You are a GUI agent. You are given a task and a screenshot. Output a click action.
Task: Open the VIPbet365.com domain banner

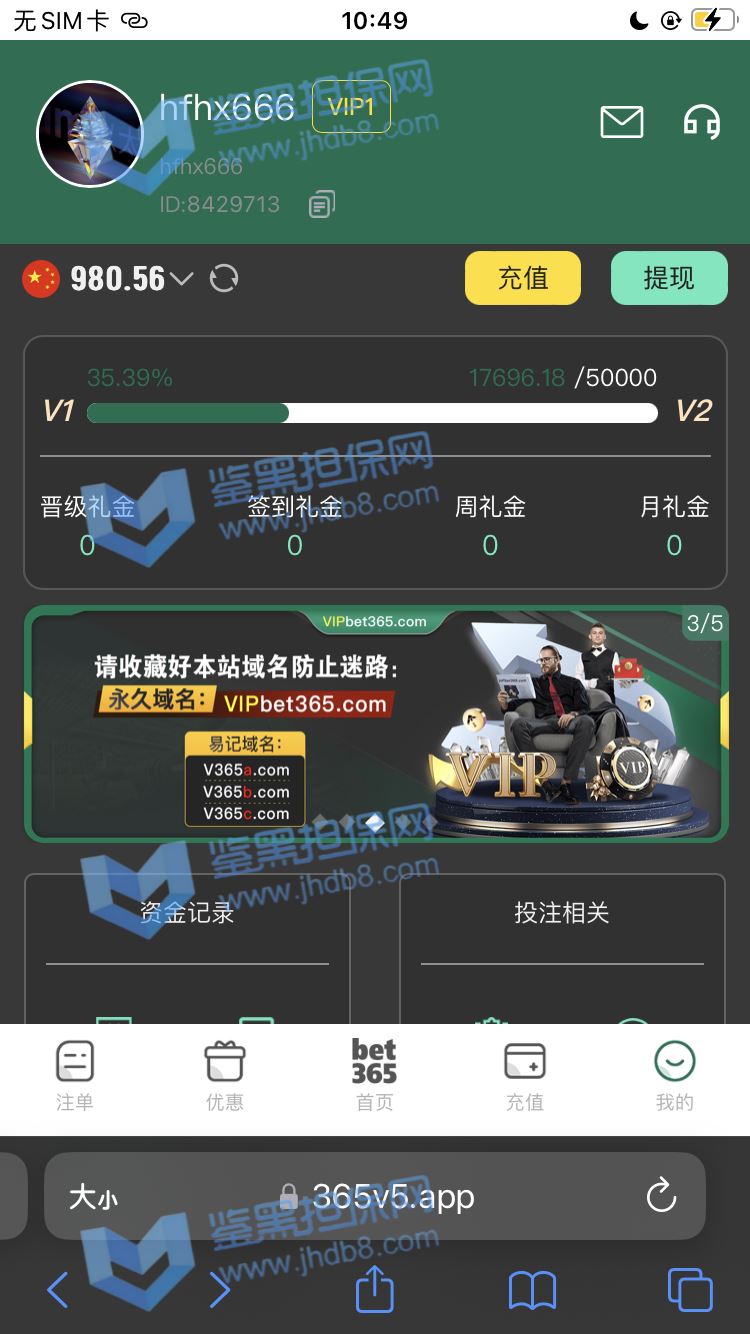click(x=375, y=723)
